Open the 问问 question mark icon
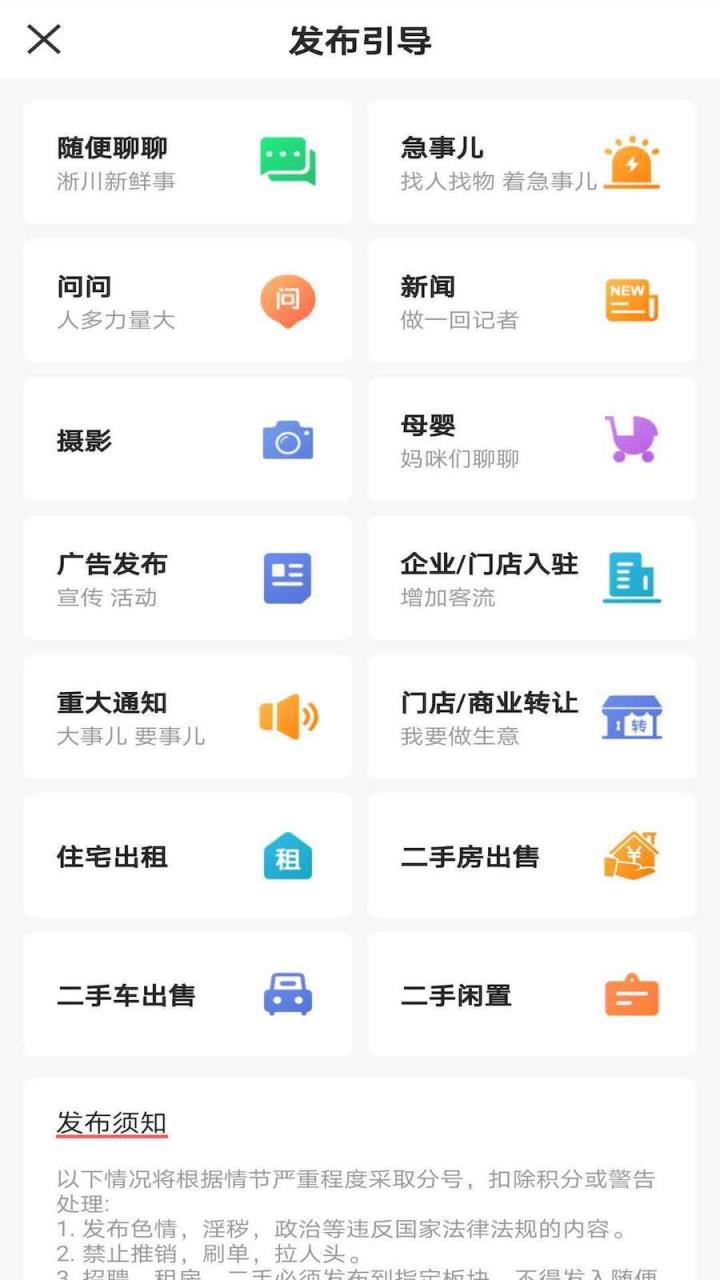This screenshot has width=720, height=1280. (x=288, y=299)
